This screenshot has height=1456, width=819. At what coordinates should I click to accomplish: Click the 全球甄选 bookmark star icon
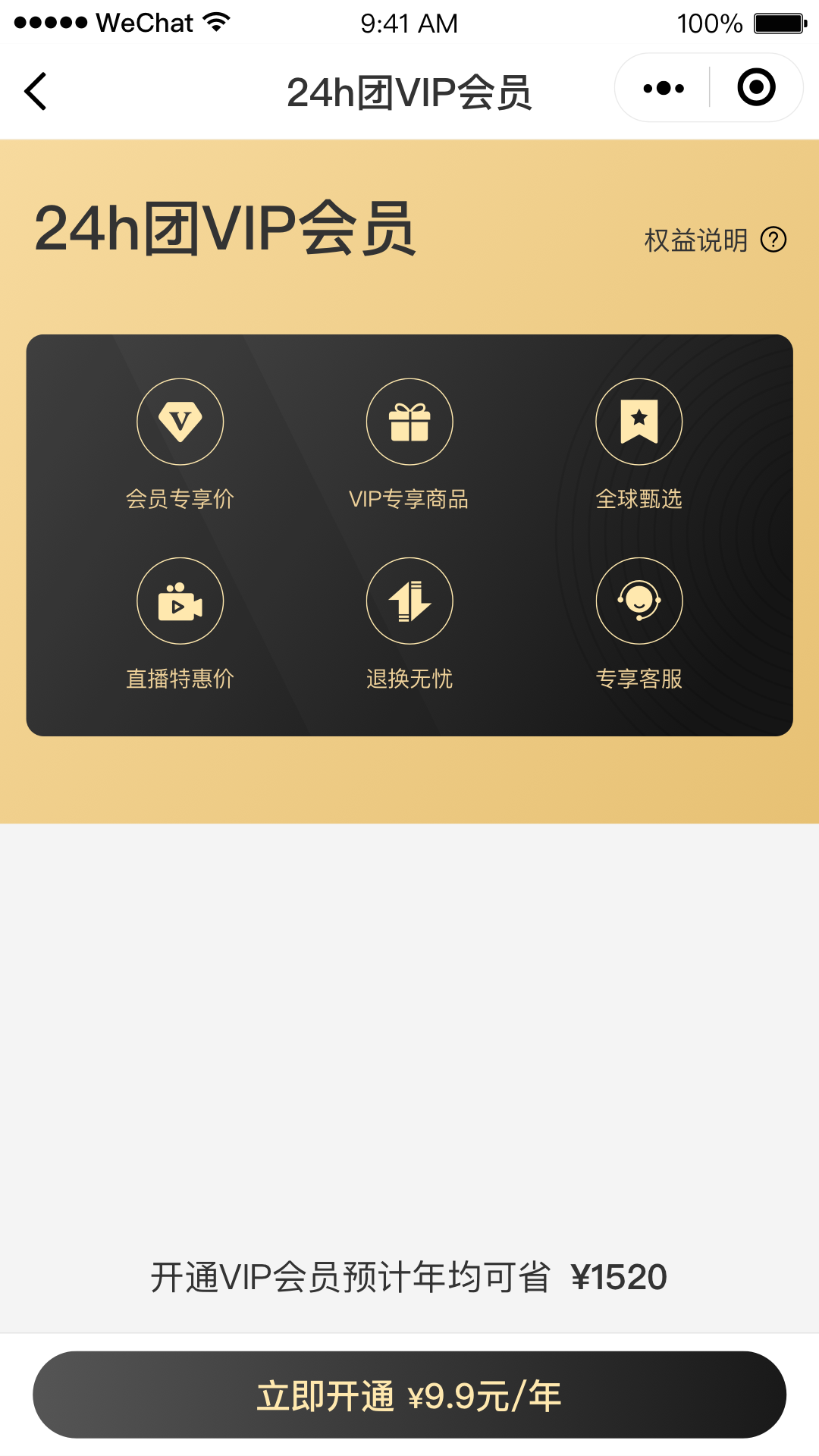click(x=639, y=422)
